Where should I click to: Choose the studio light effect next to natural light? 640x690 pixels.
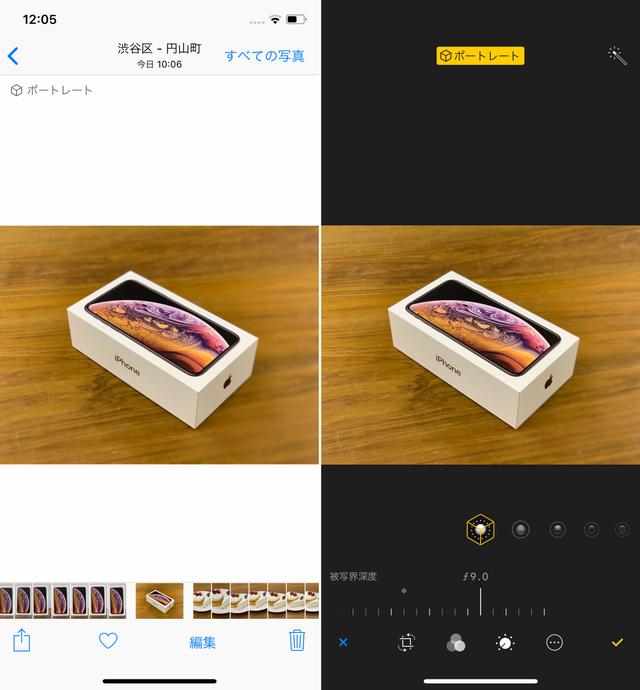[521, 530]
